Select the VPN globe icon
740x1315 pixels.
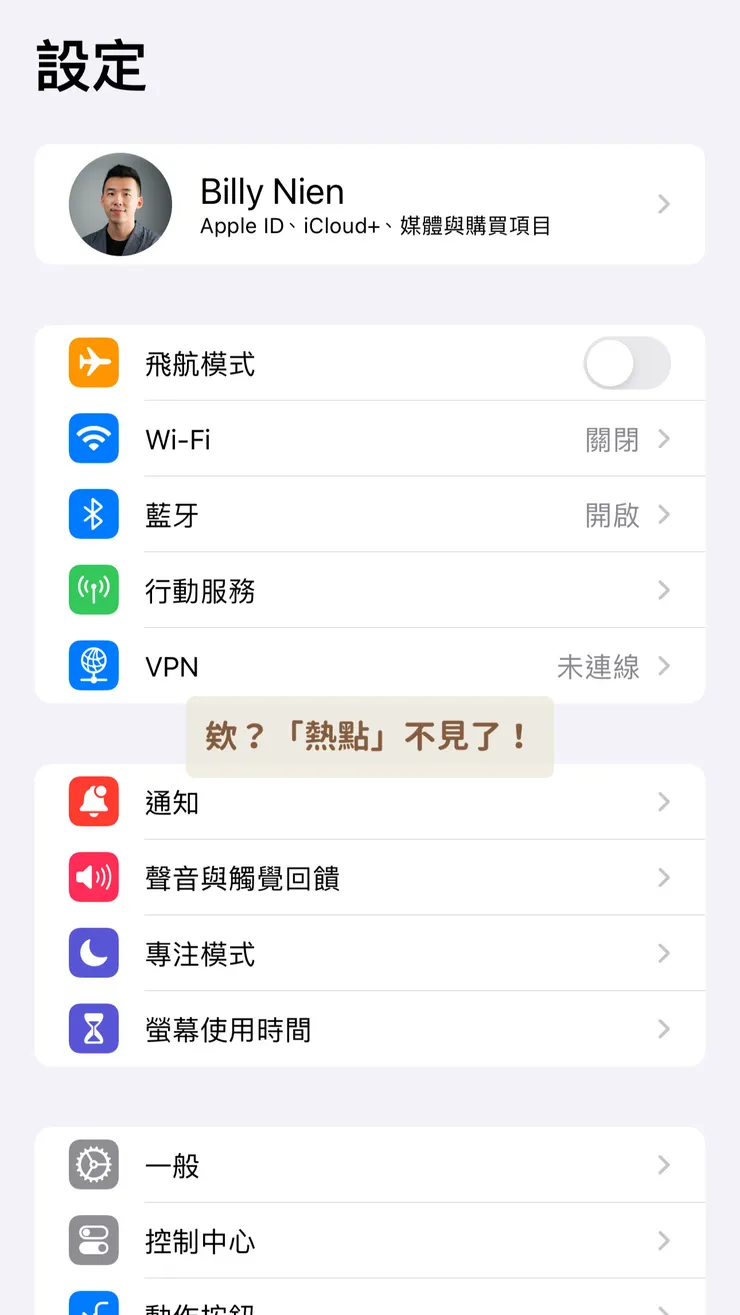93,665
